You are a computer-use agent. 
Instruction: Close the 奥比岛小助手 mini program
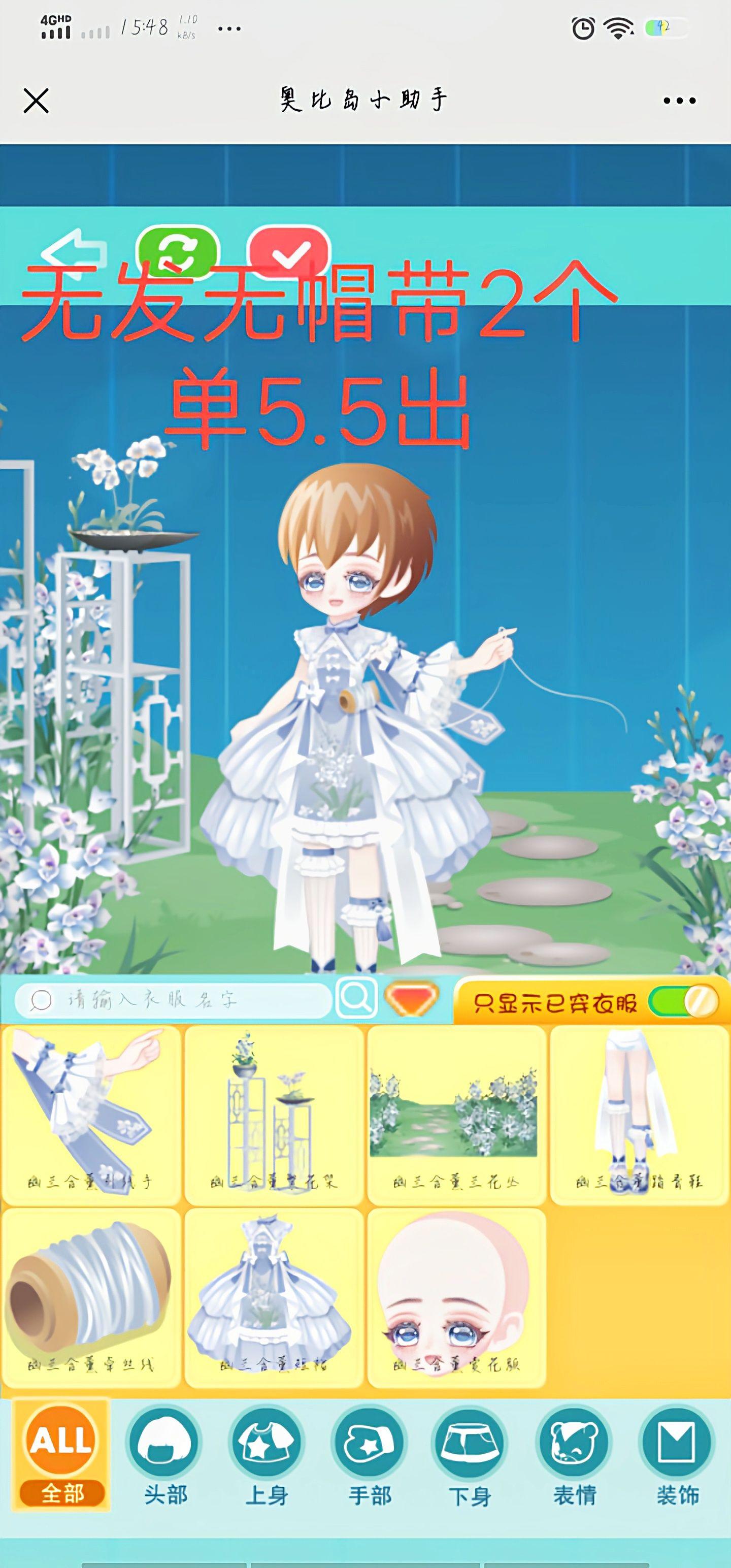36,101
